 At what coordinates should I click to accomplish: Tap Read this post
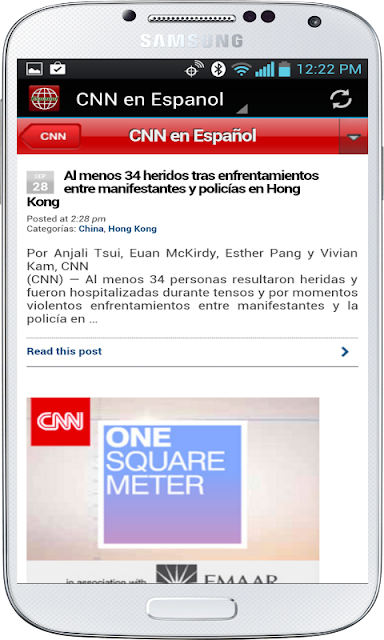[x=64, y=351]
